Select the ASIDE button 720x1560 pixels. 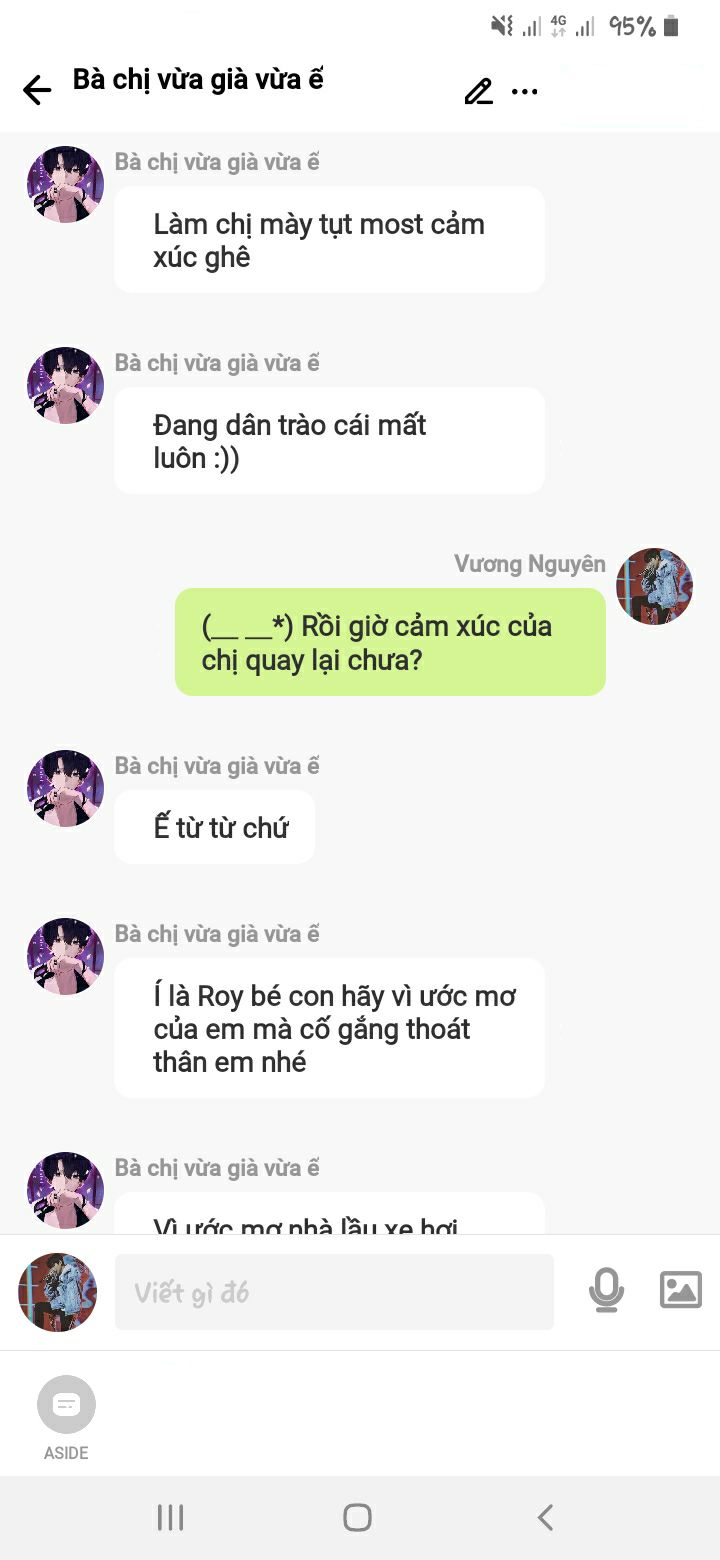pyautogui.click(x=66, y=1418)
